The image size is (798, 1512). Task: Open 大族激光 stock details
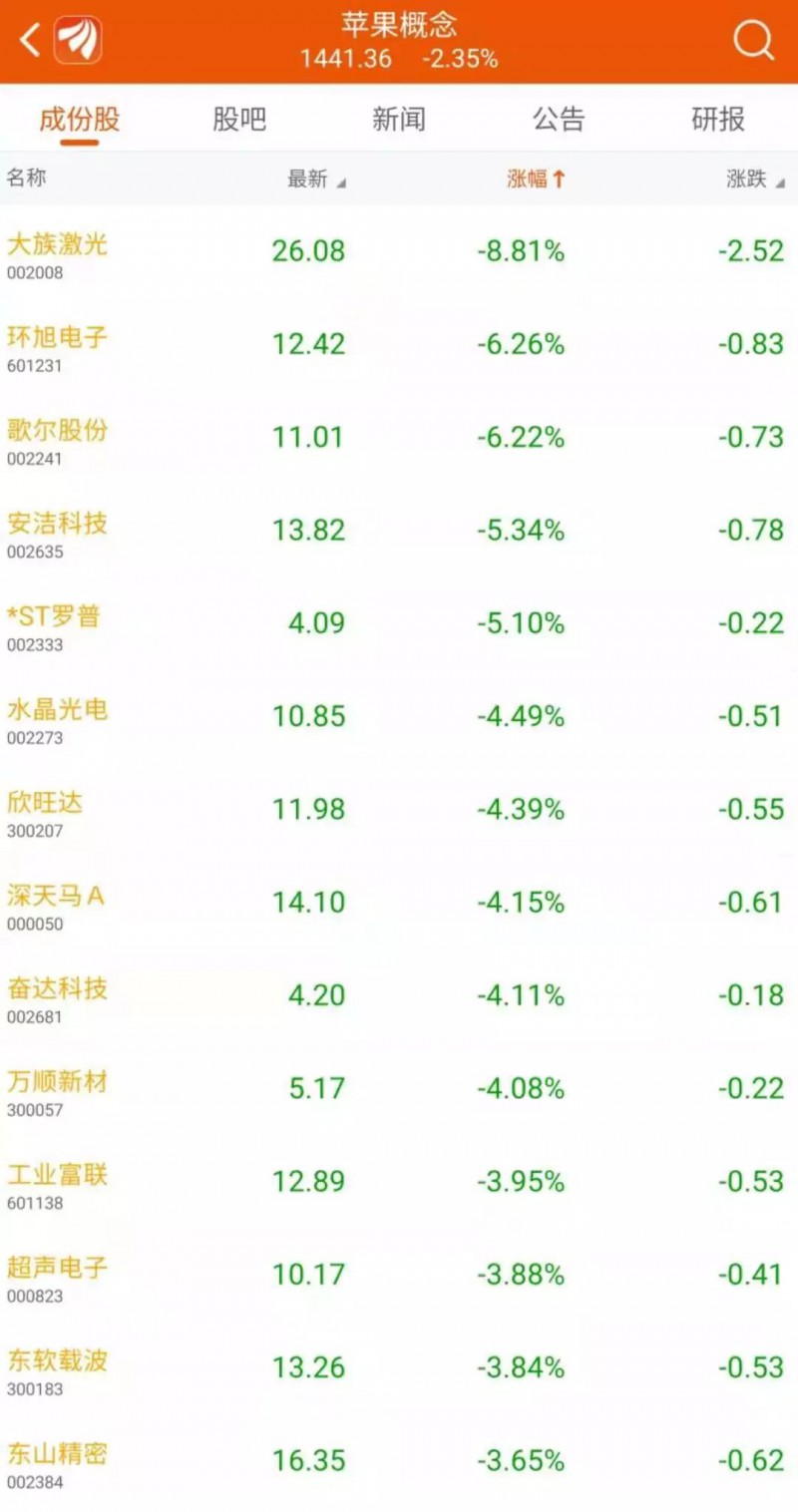(x=57, y=248)
